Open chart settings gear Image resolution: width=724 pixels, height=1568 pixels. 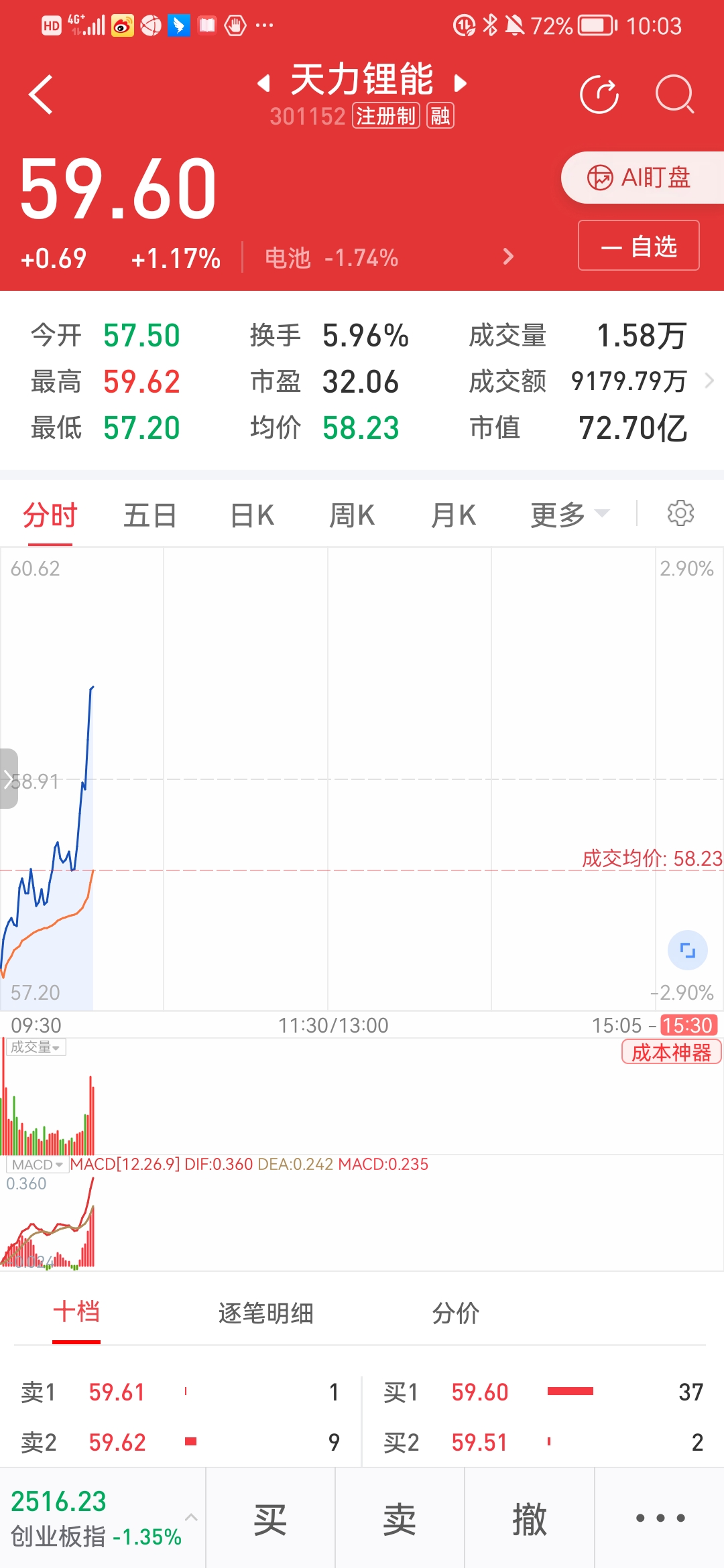click(680, 513)
